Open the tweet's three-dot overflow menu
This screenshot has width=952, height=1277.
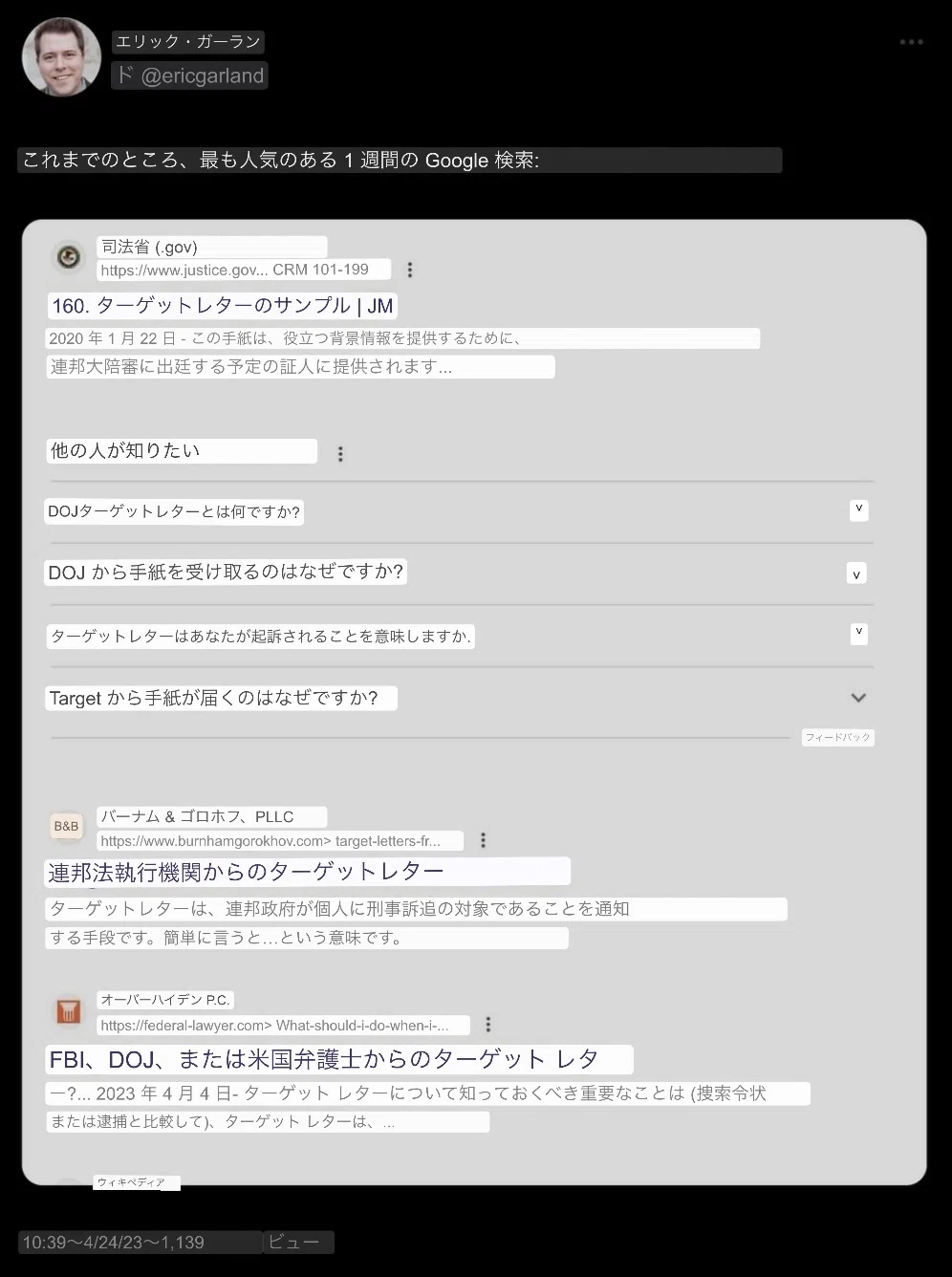click(911, 42)
